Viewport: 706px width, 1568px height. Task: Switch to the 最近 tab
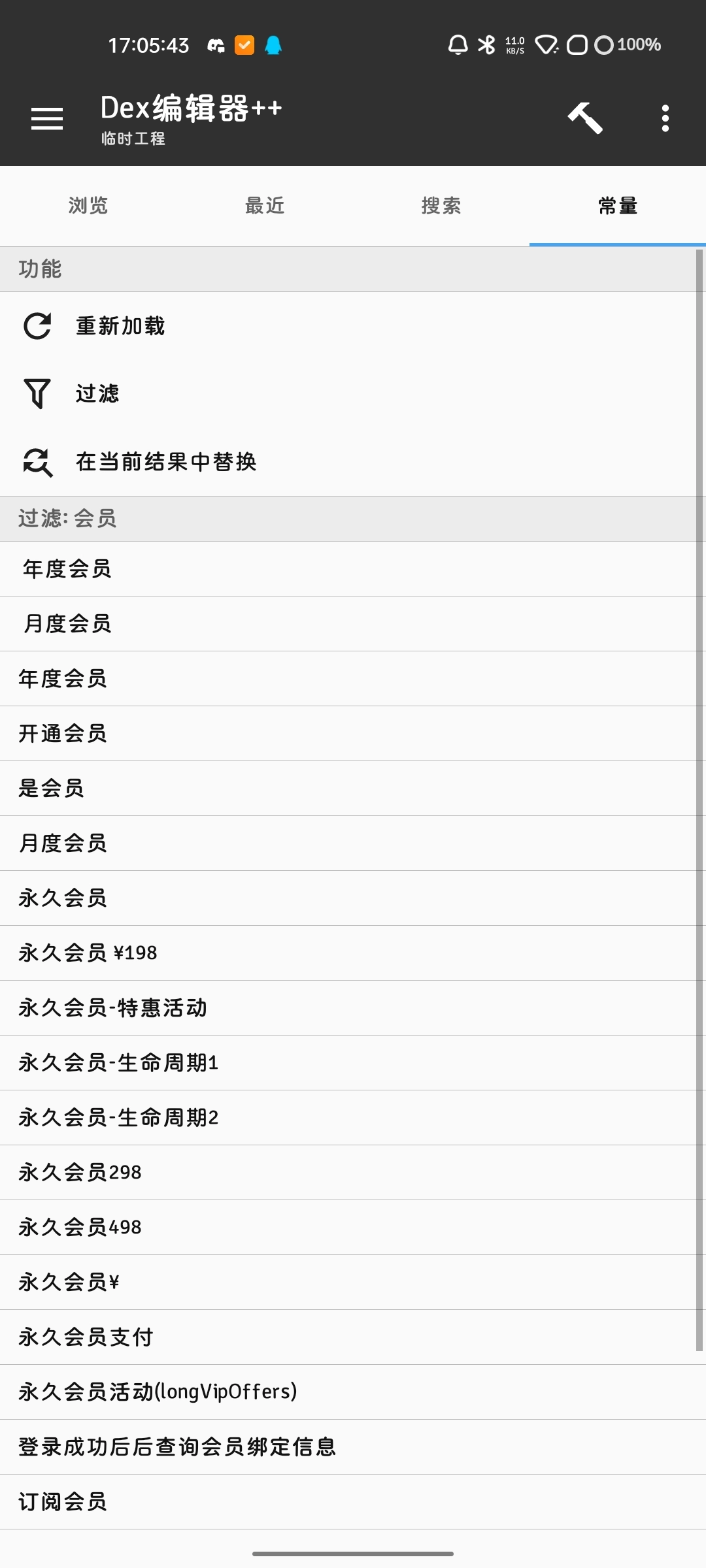(265, 206)
